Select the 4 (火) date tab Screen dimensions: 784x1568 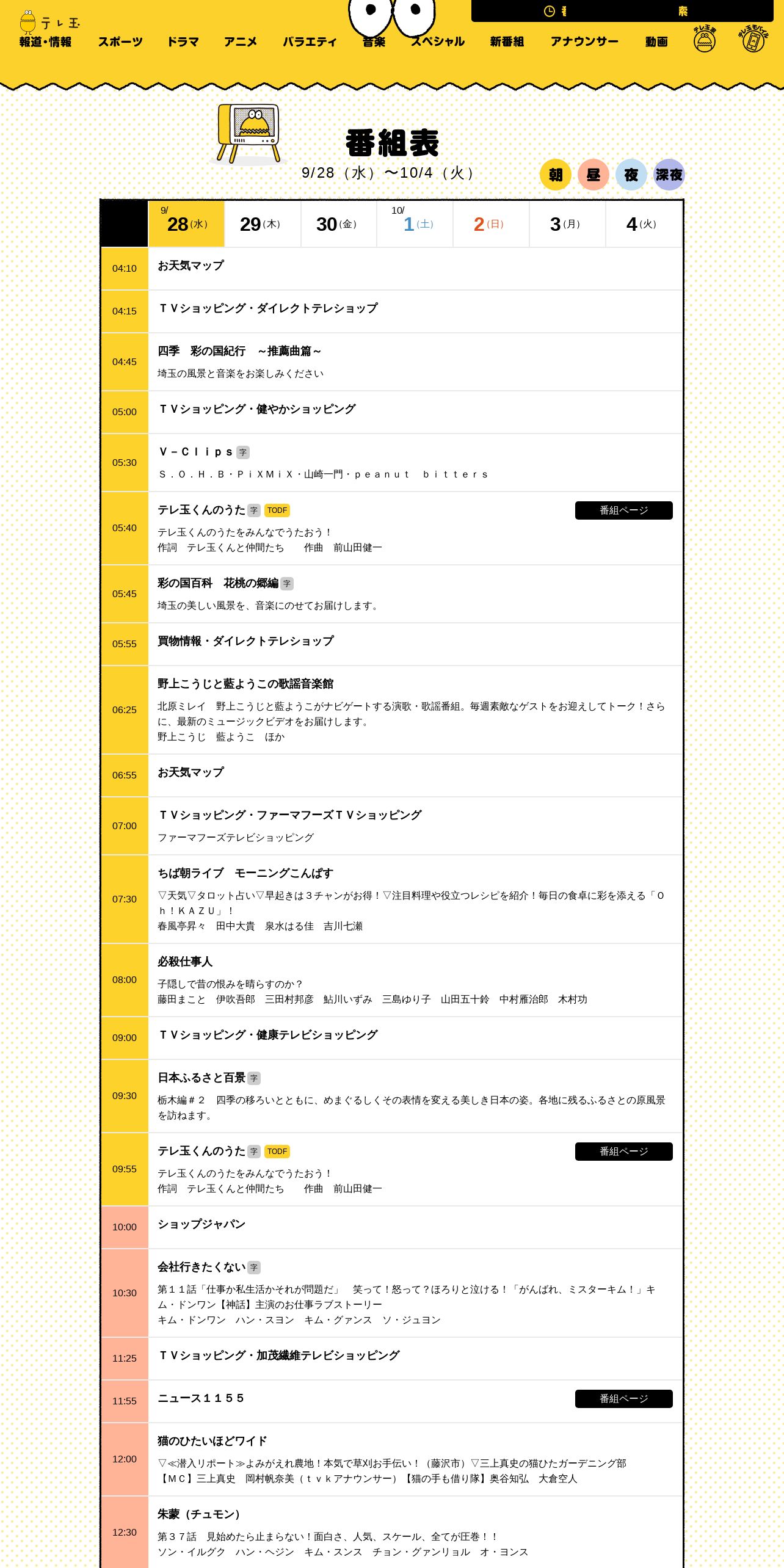644,224
